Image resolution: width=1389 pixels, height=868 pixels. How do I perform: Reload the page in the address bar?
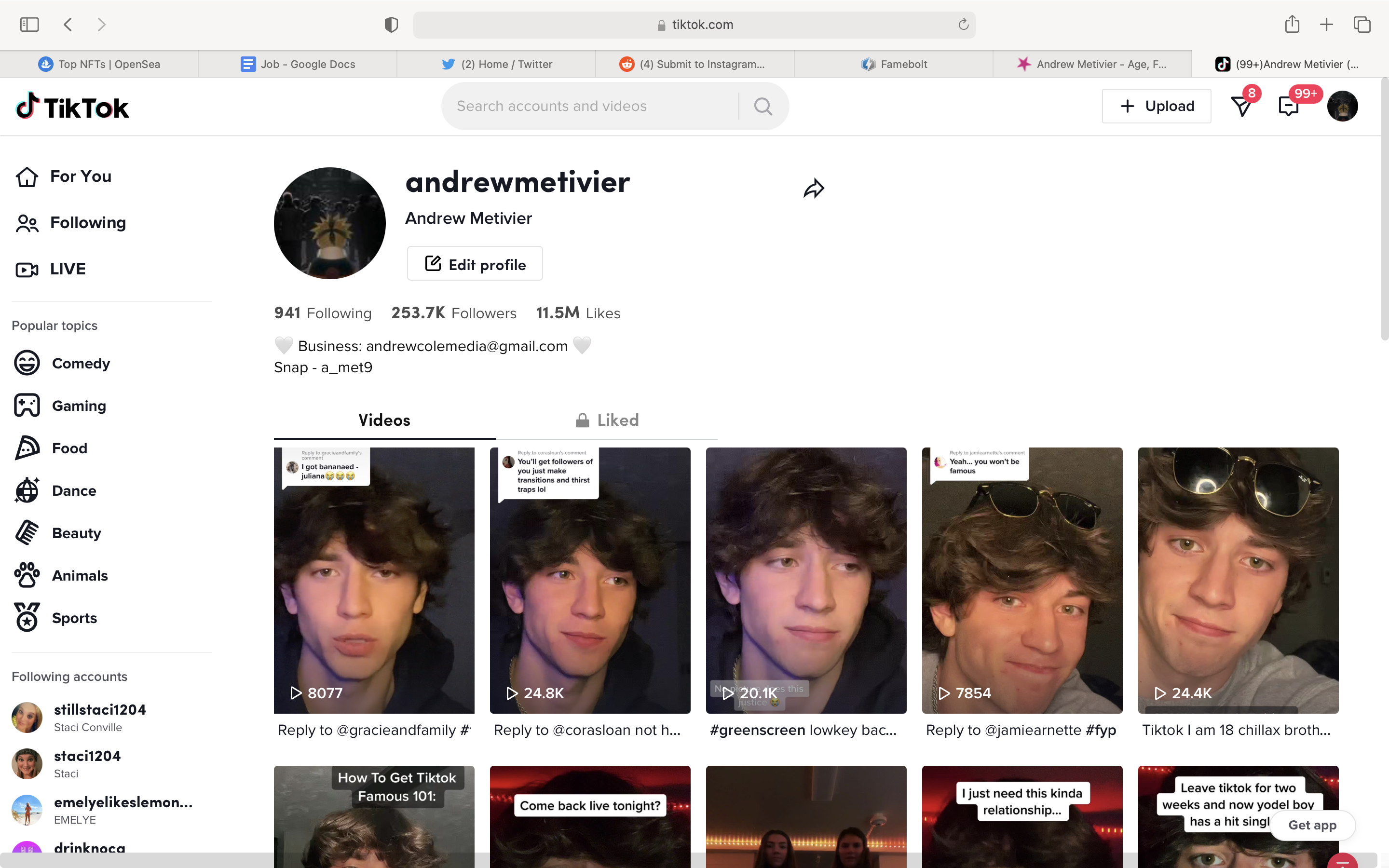point(963,25)
